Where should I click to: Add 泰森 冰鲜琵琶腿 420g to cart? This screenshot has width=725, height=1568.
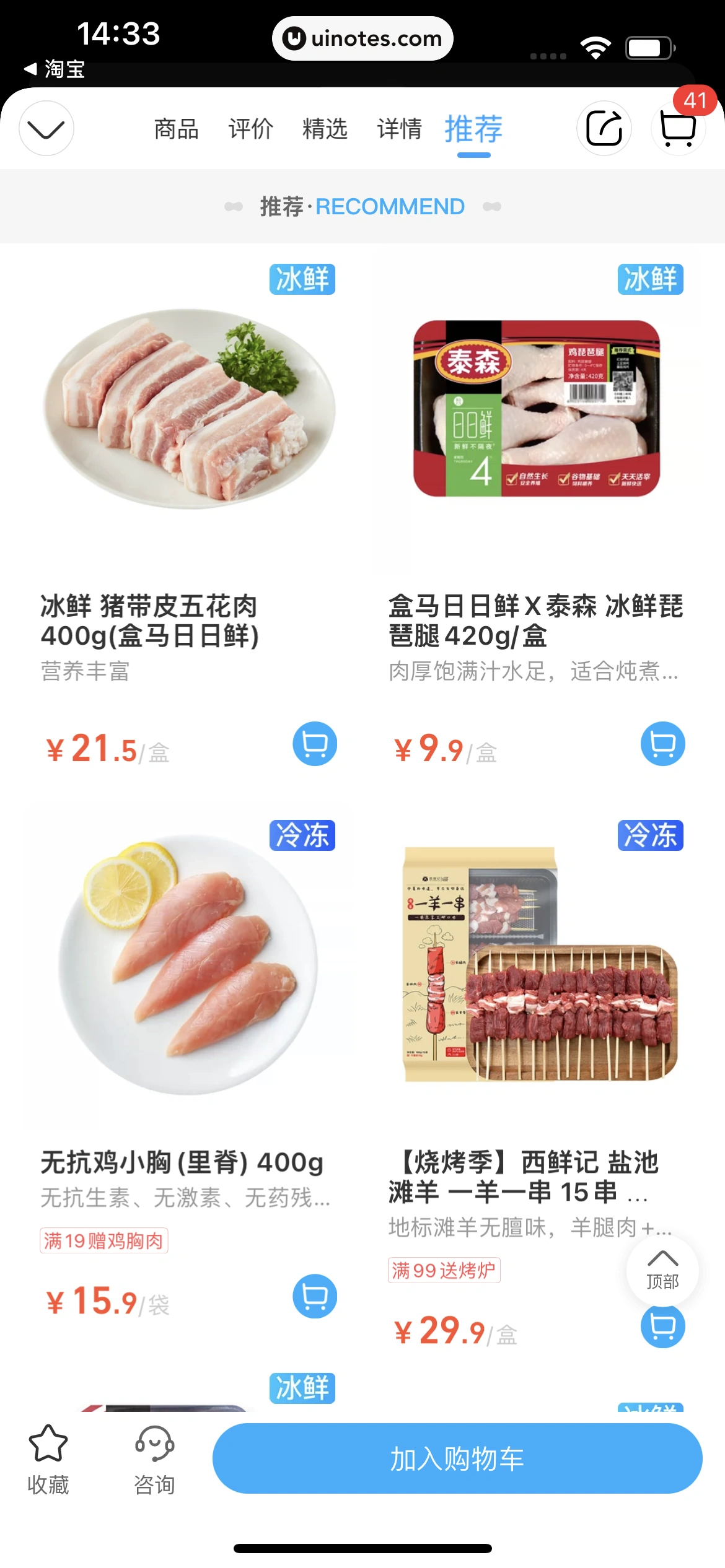662,744
